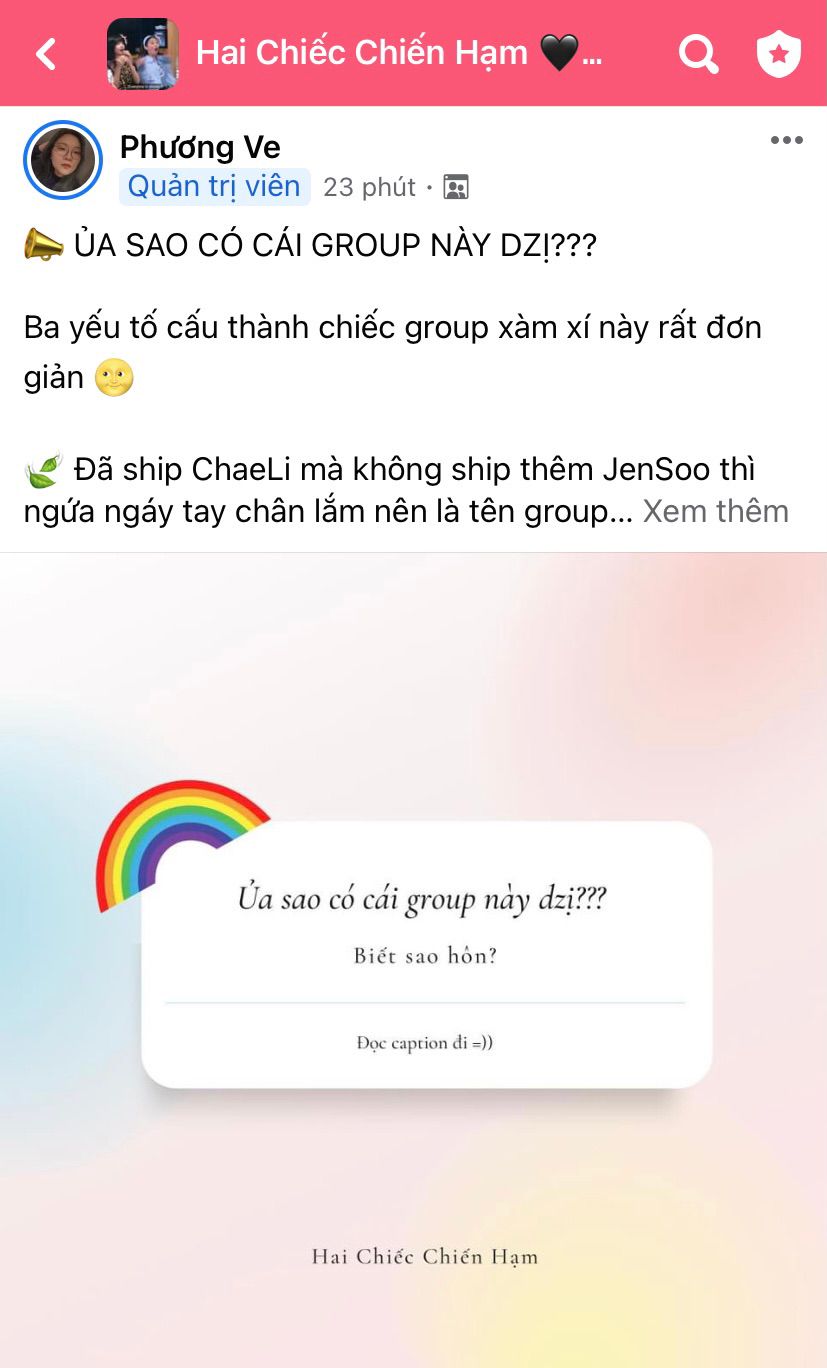827x1368 pixels.
Task: Open the admin shield star icon
Action: pos(779,54)
